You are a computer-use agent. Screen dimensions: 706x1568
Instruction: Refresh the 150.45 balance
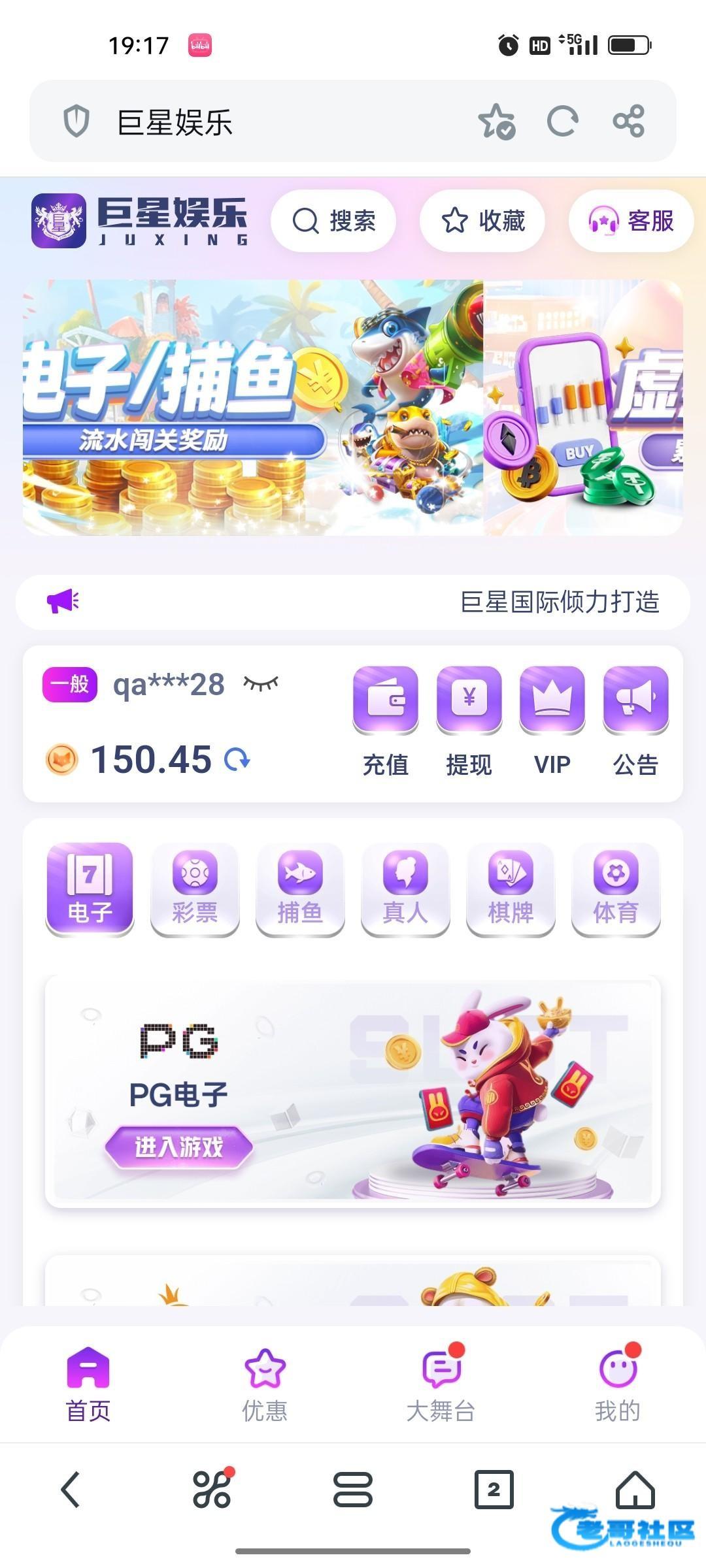[237, 759]
